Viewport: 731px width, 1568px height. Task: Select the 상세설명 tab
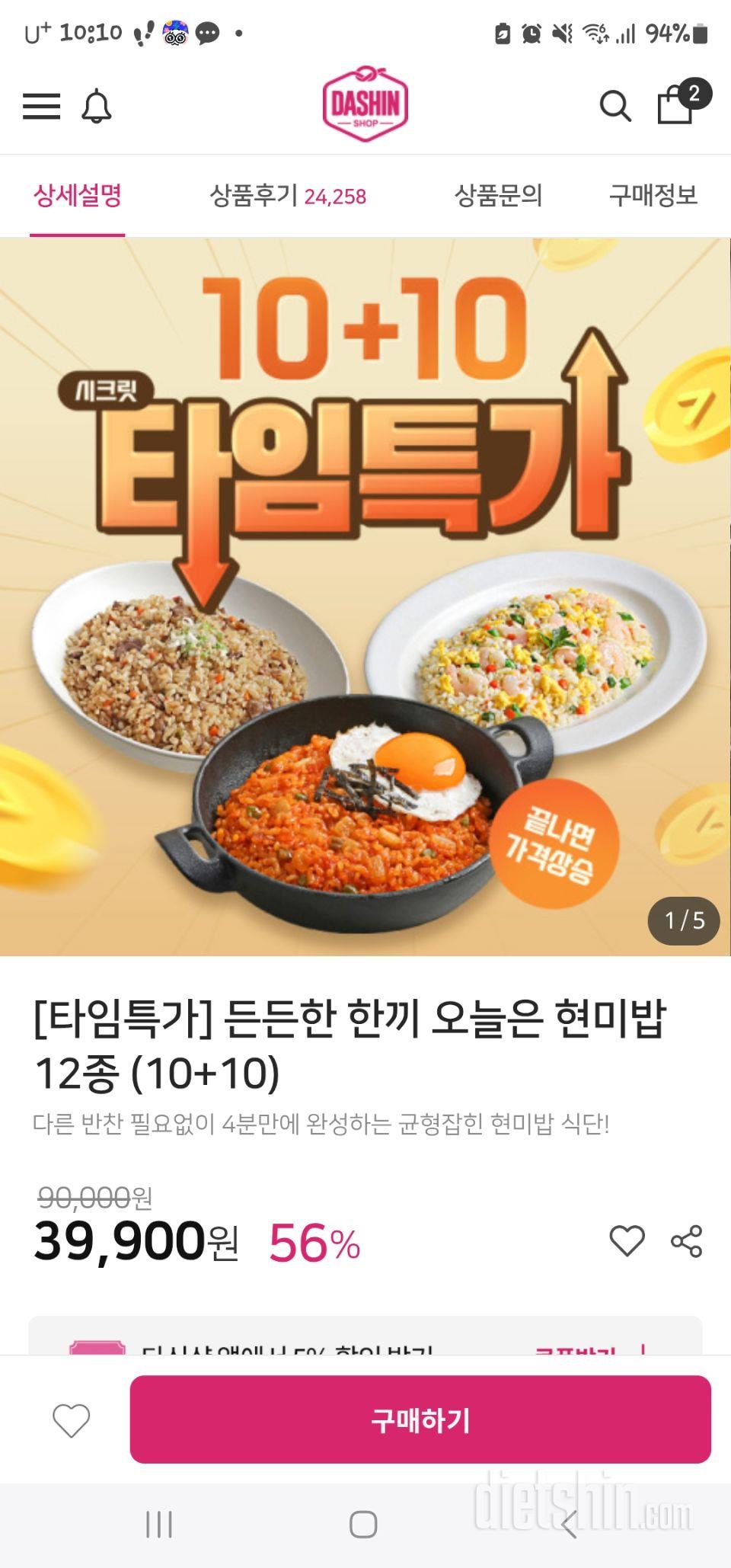(77, 196)
